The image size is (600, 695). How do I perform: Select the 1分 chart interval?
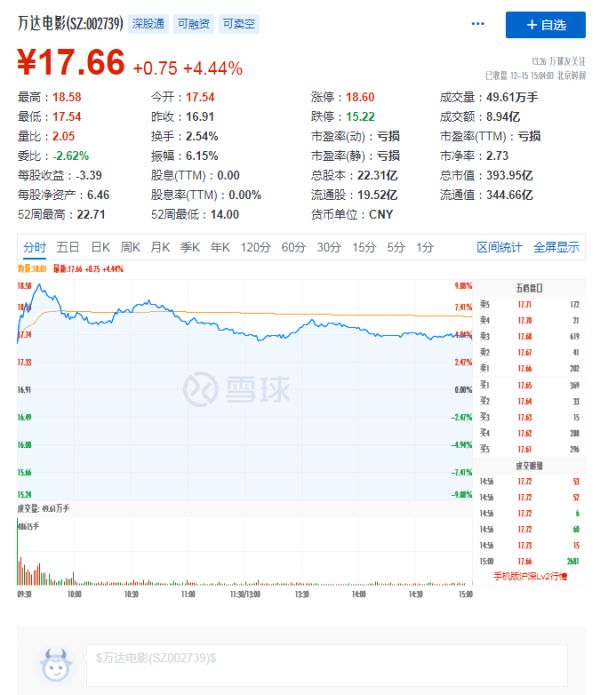[x=425, y=247]
